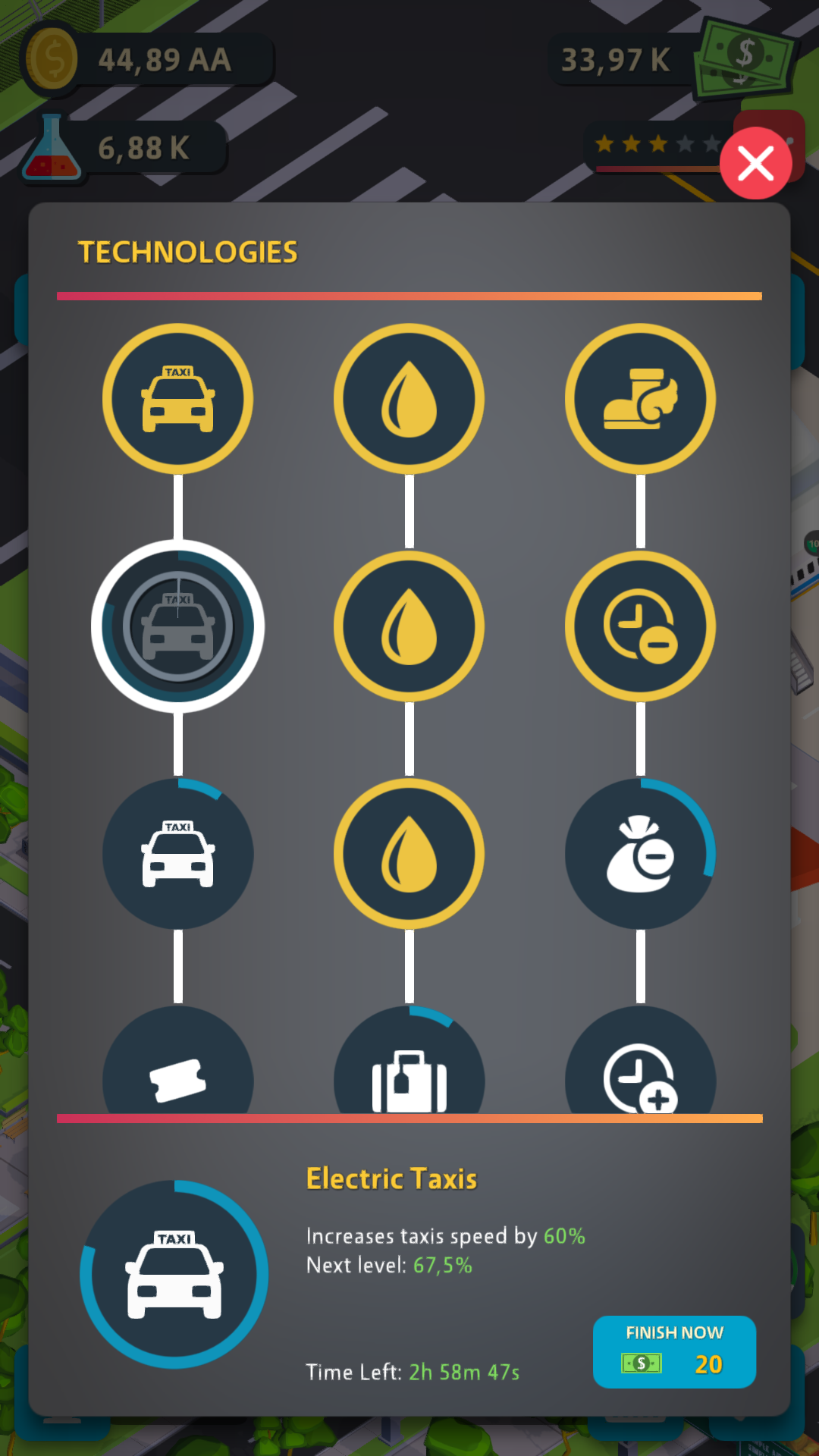
Task: Select the luggage suitcase technology
Action: (409, 1069)
